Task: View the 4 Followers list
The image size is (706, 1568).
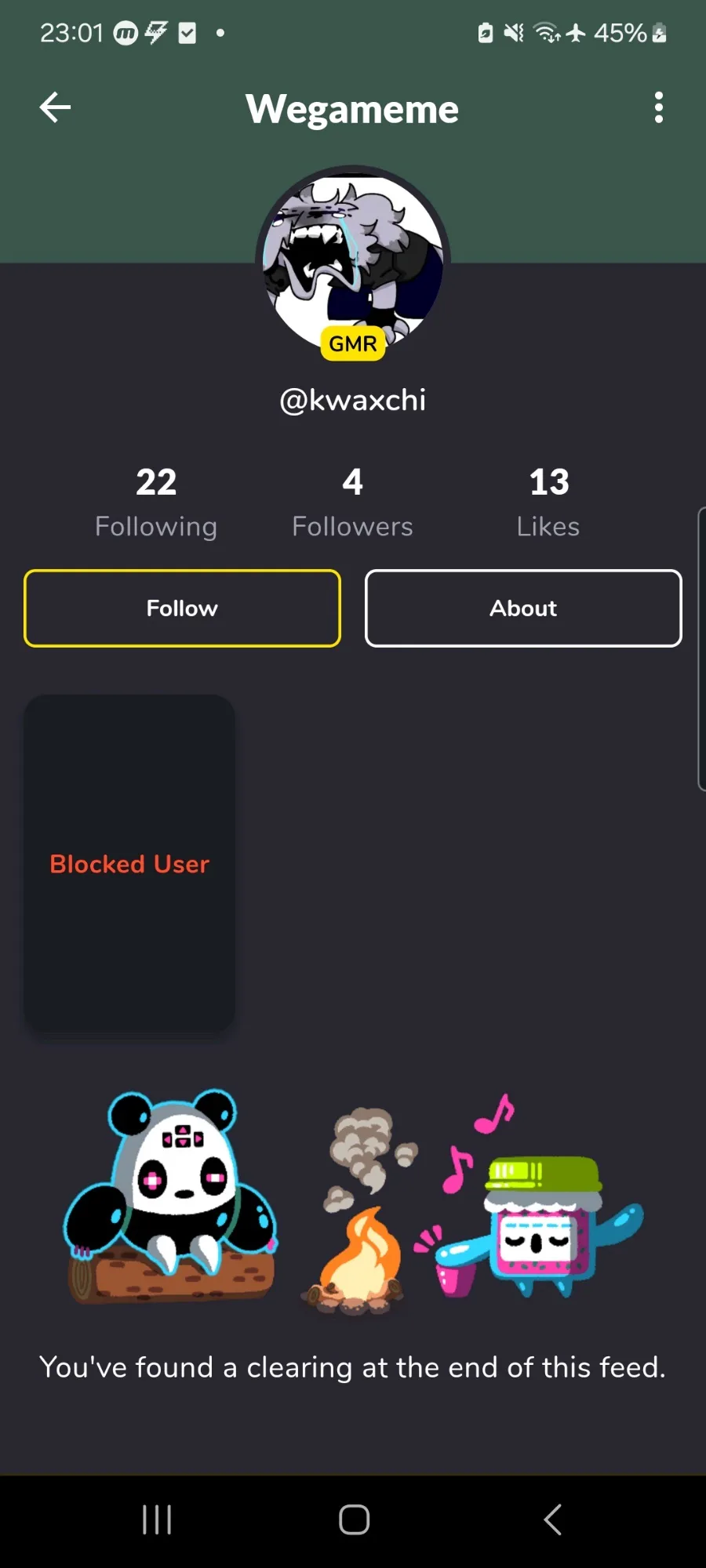Action: point(352,503)
